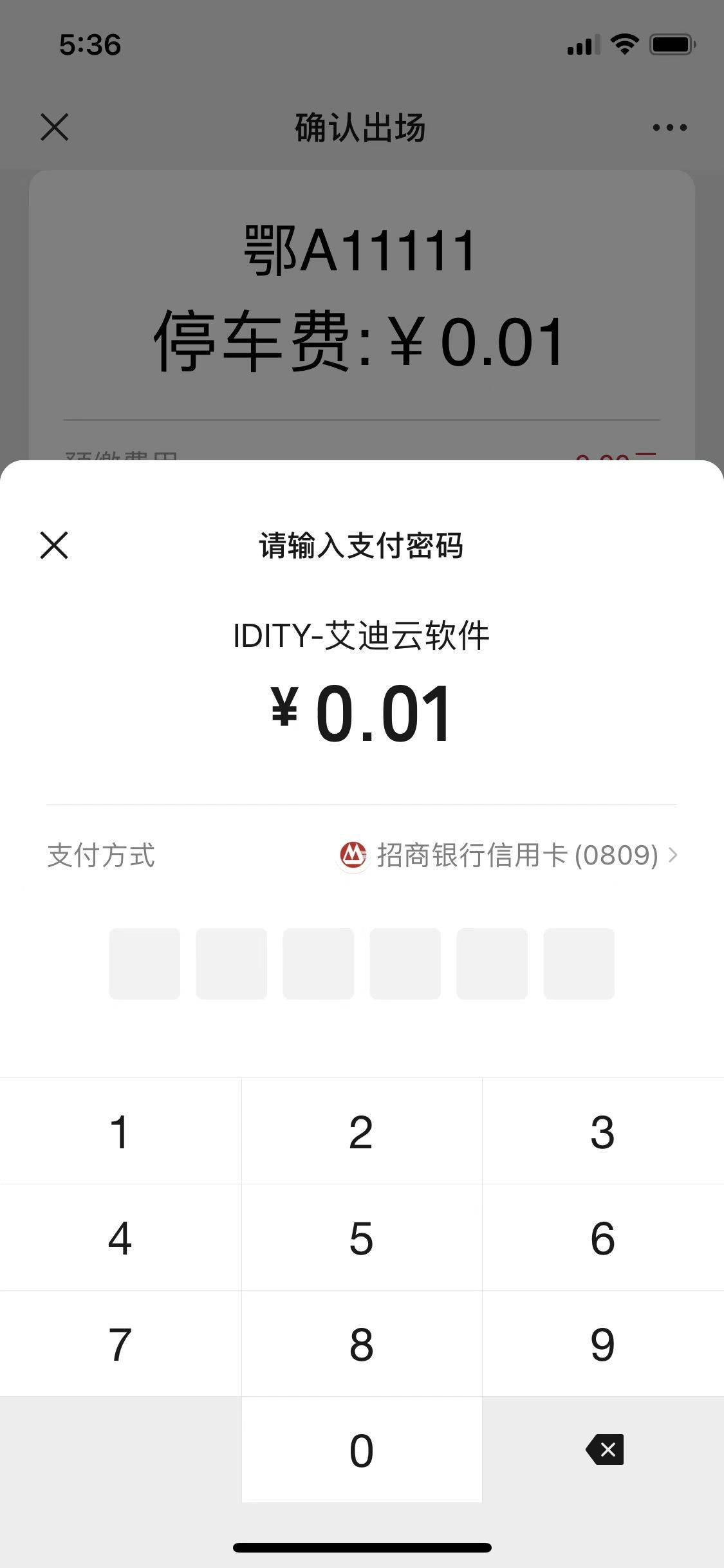The width and height of the screenshot is (724, 1568).
Task: Close the payment password sheet
Action: (x=54, y=545)
